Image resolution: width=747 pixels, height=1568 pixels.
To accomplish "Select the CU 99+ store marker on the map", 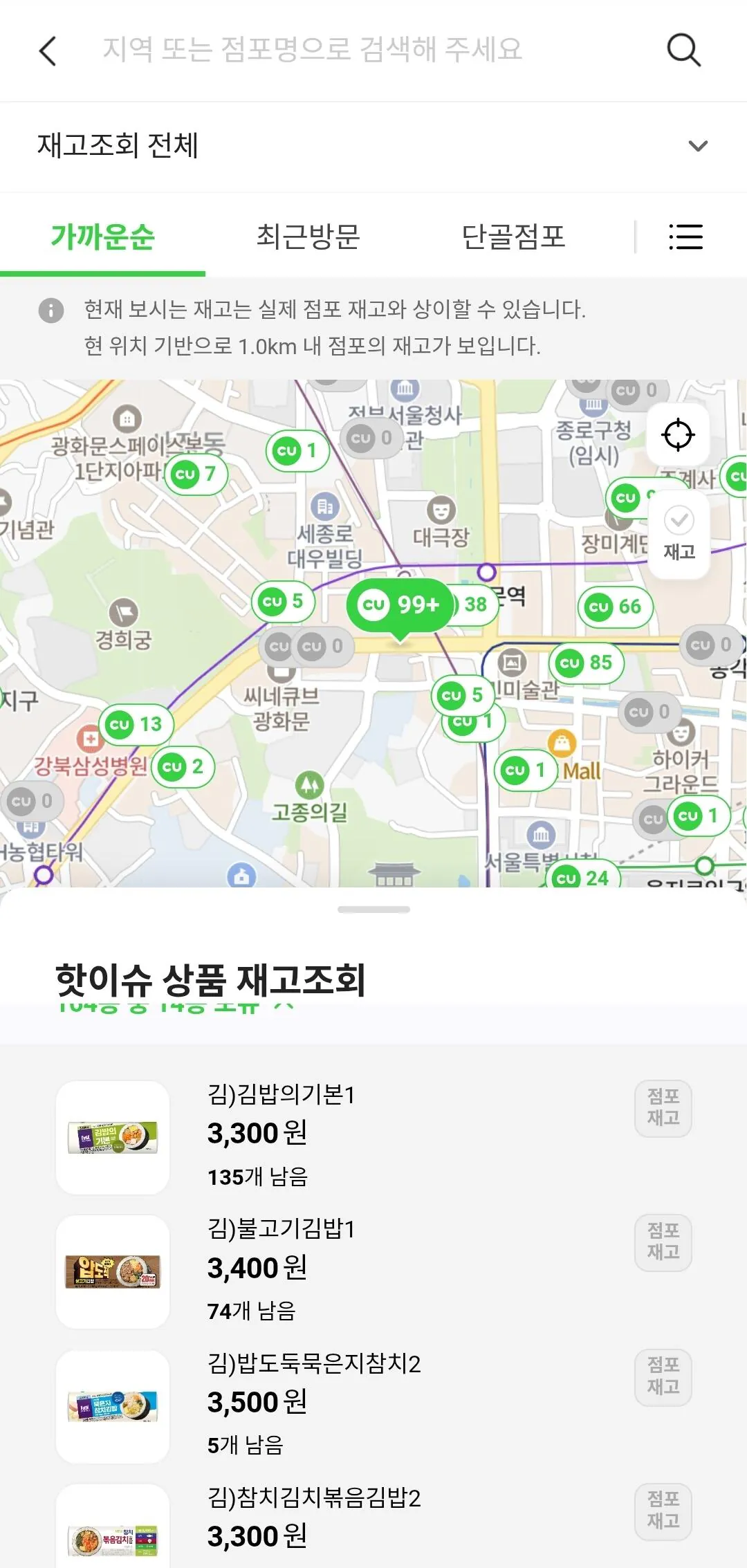I will (x=400, y=604).
